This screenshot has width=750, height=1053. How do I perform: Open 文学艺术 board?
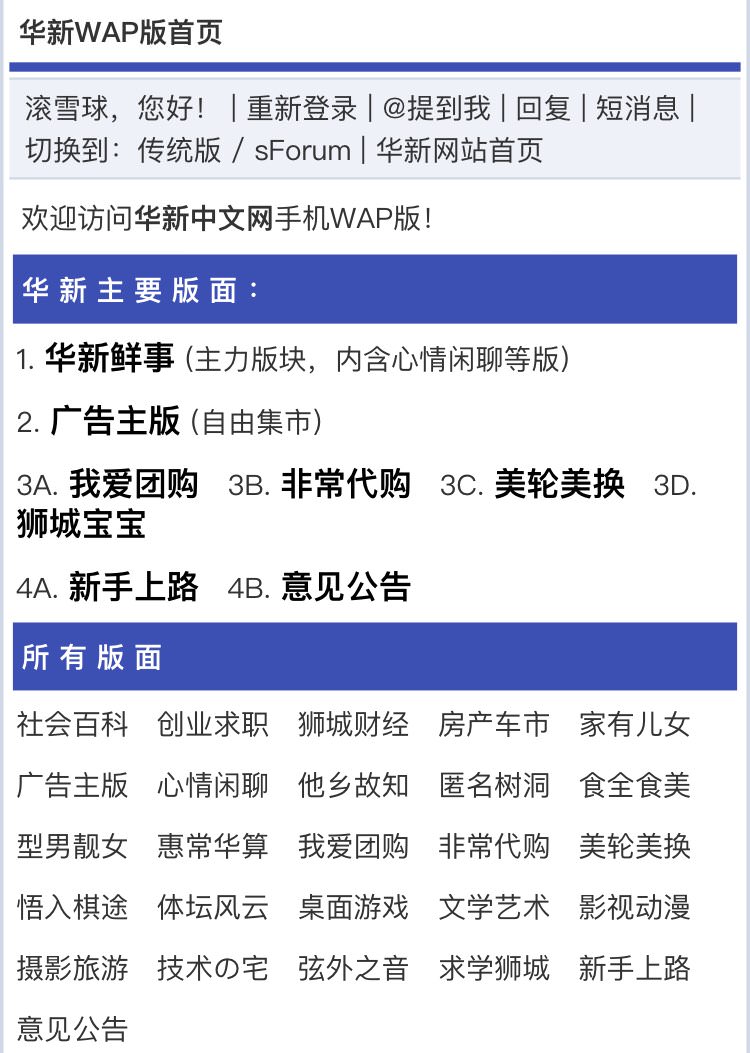[494, 907]
